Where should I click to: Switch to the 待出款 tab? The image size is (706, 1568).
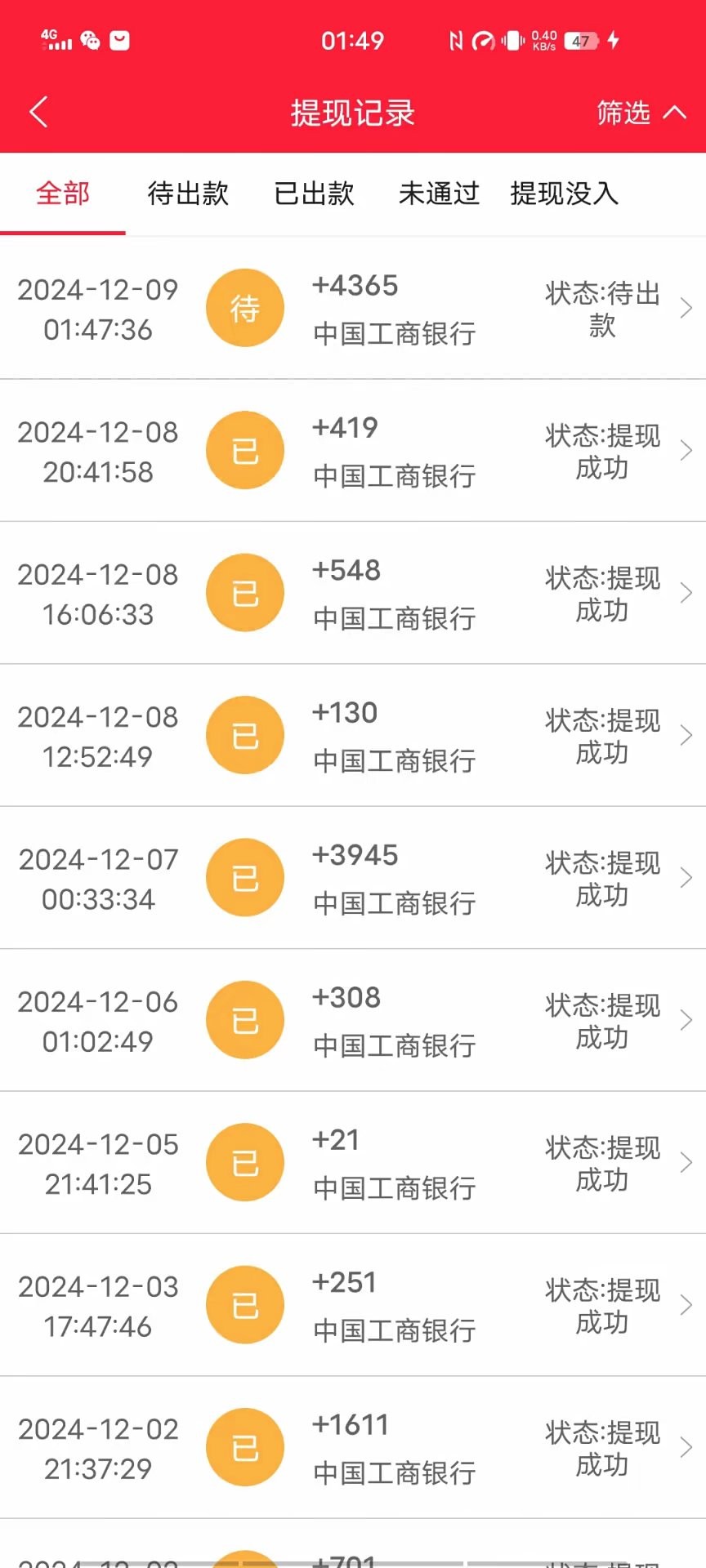click(x=188, y=194)
